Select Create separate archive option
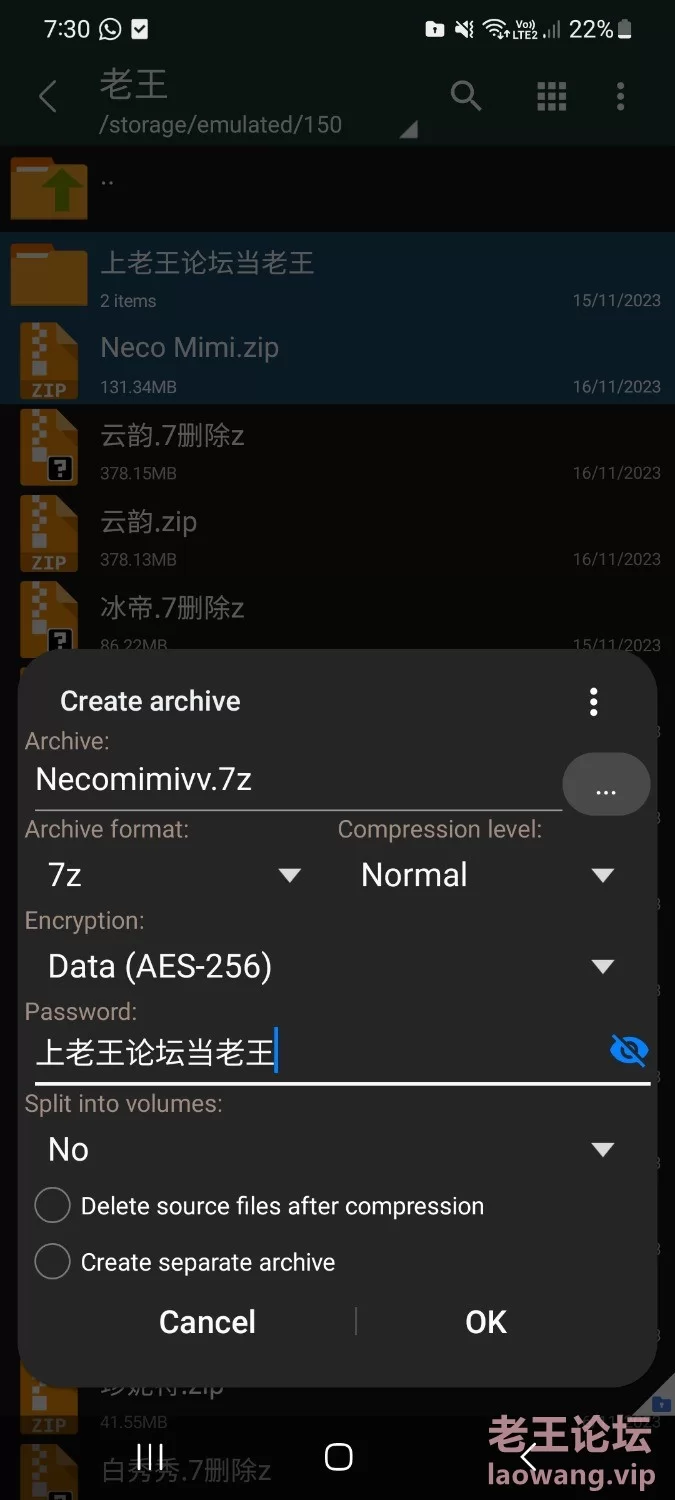This screenshot has height=1500, width=675. (53, 1262)
